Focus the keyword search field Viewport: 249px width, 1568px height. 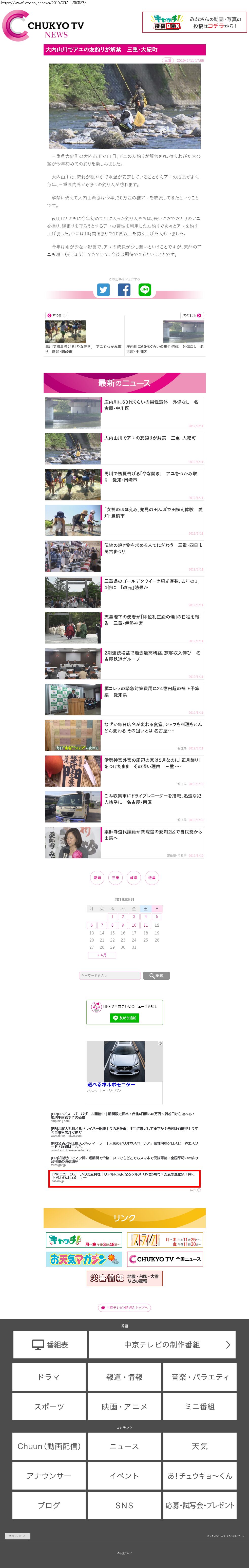(110, 976)
